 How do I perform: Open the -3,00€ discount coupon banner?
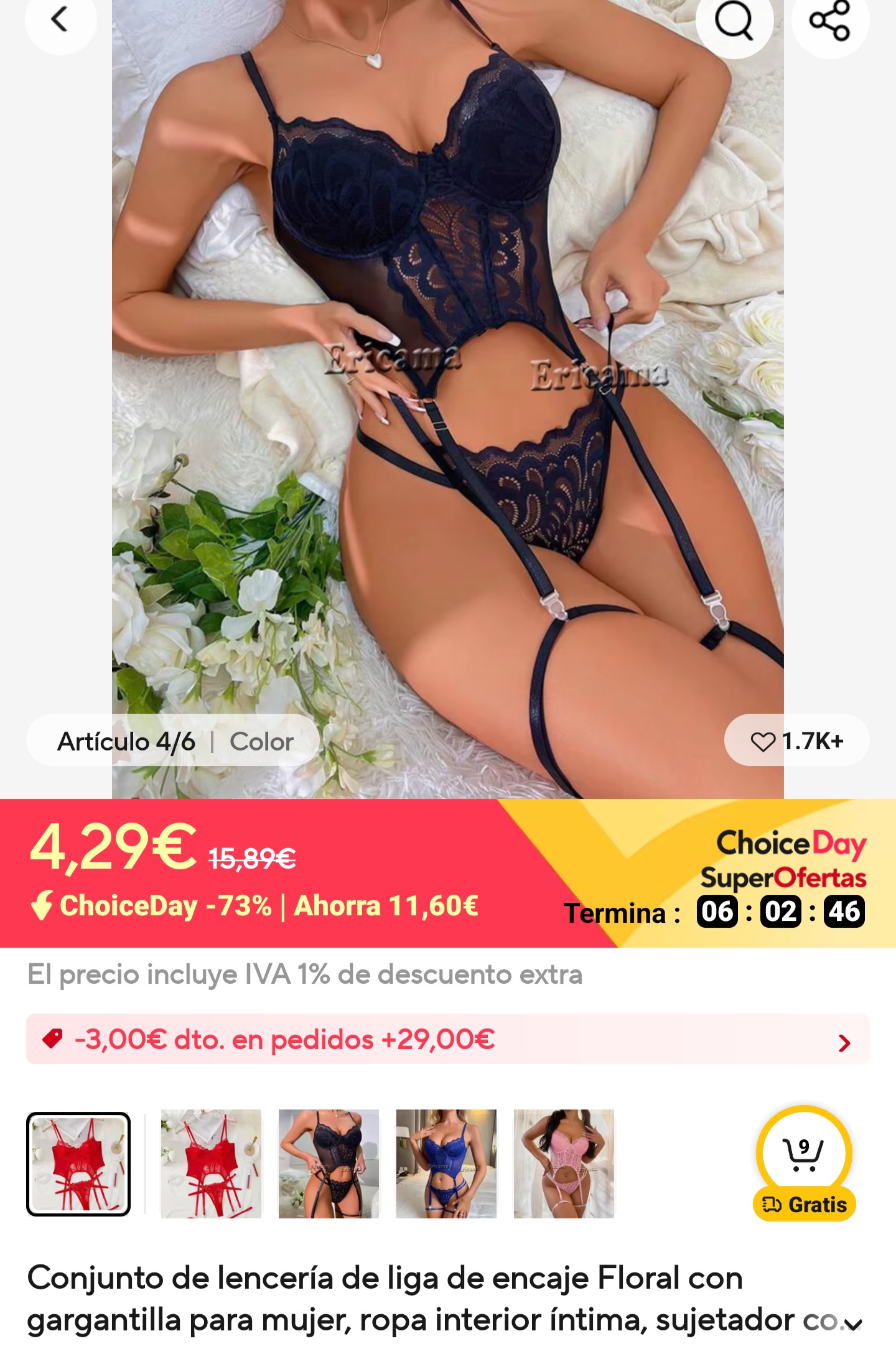point(447,1039)
